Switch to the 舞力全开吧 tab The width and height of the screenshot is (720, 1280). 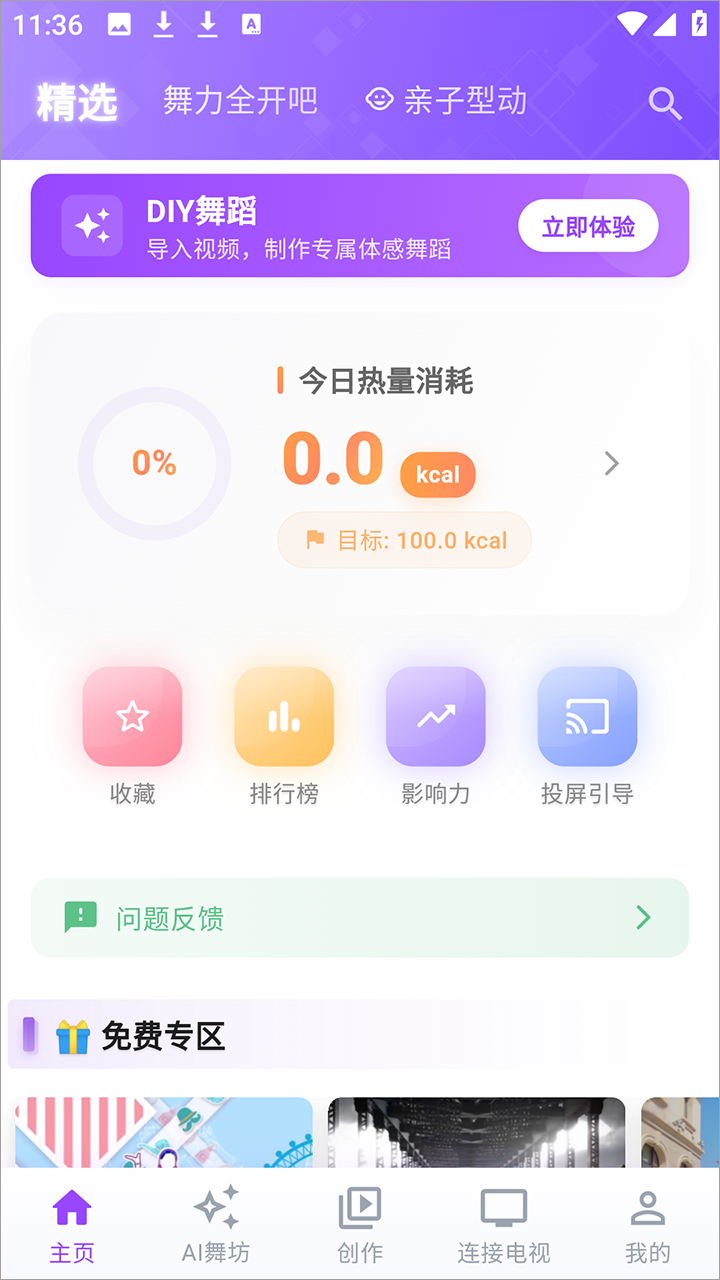(x=240, y=101)
